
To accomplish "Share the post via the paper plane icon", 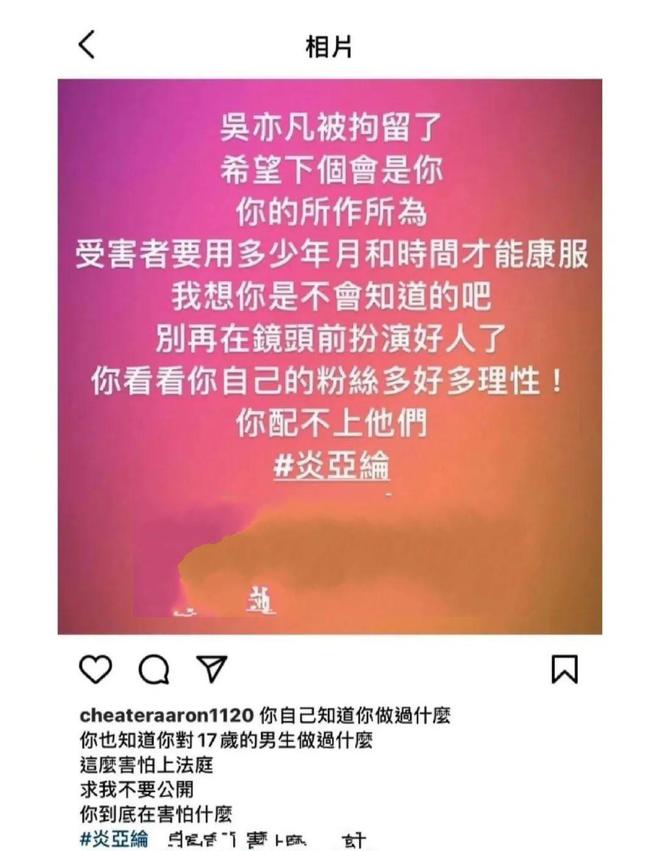I will (x=211, y=668).
